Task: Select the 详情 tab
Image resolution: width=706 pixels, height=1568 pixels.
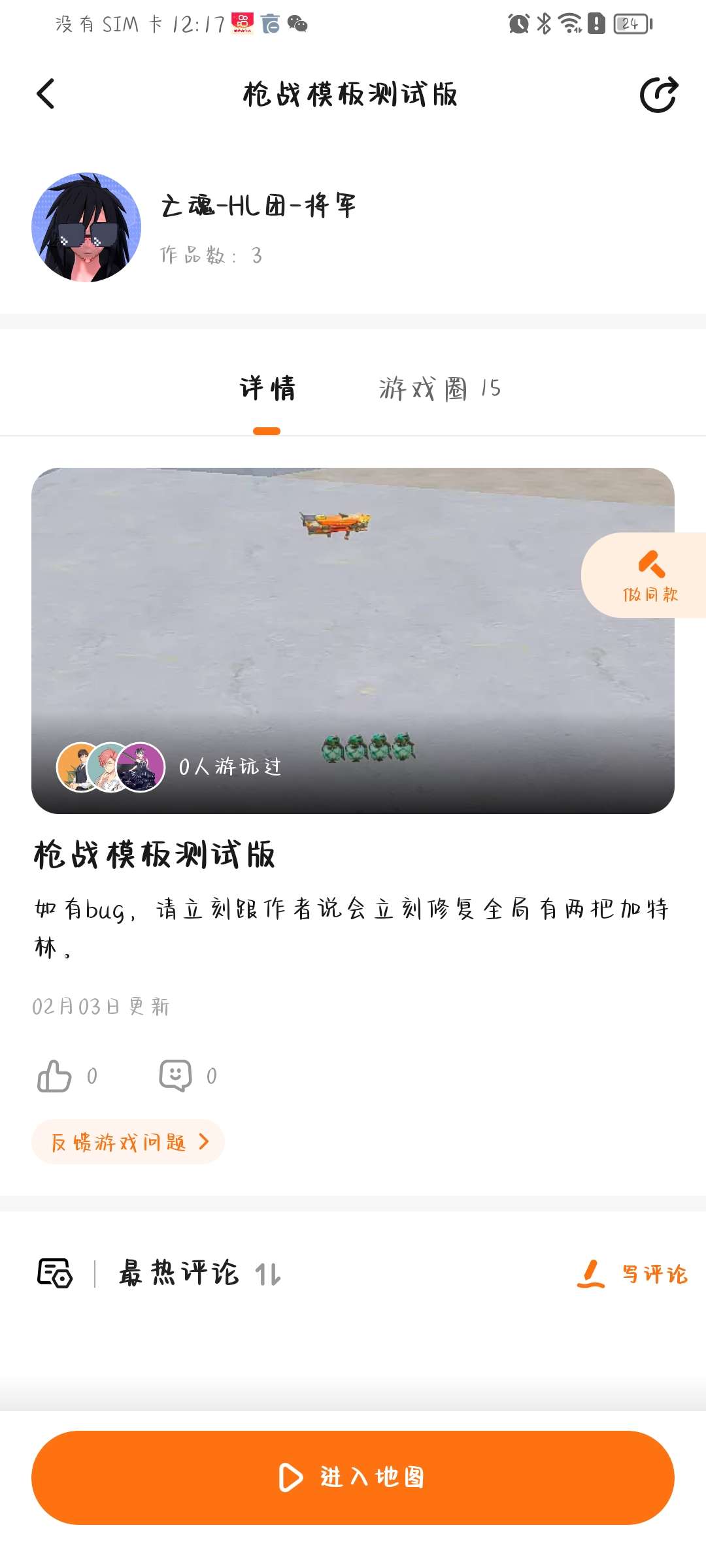Action: point(267,389)
